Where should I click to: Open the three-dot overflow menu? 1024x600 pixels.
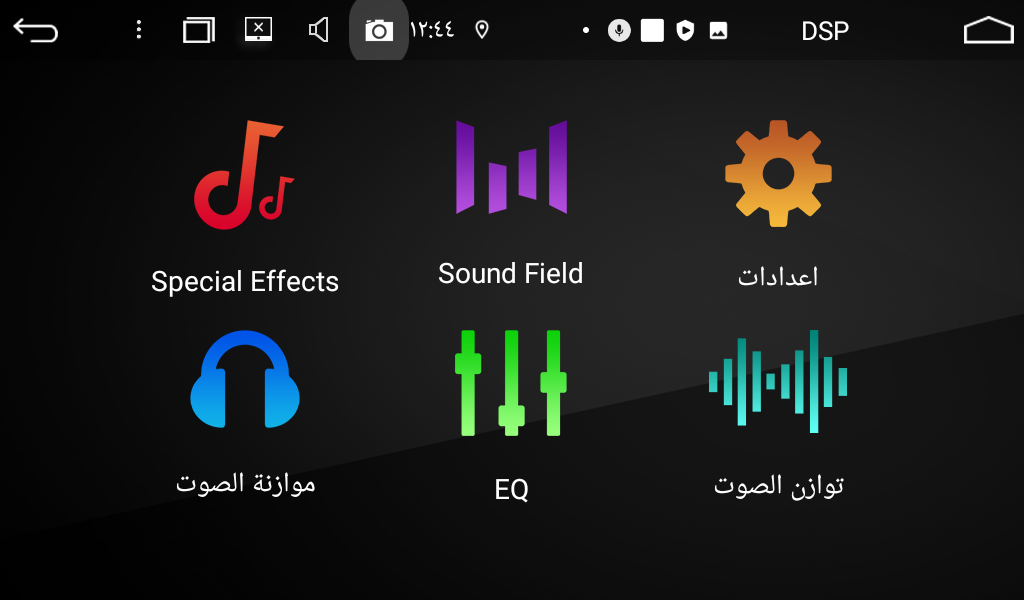pyautogui.click(x=138, y=30)
